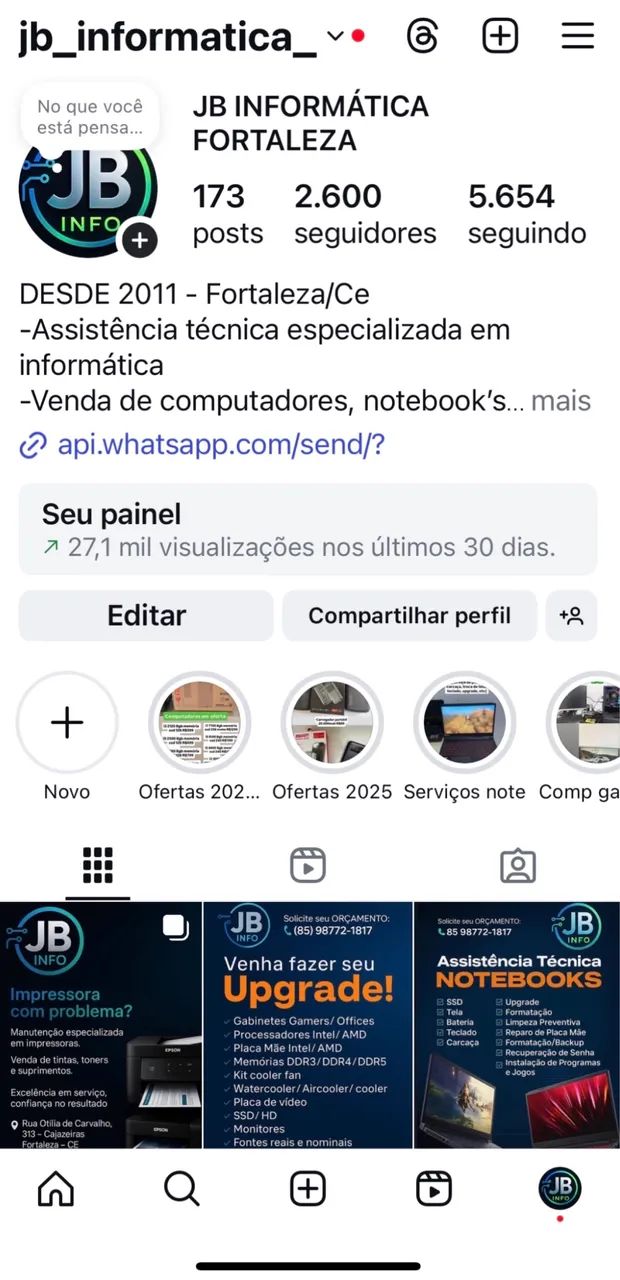Switch to the tagged photos tab
The width and height of the screenshot is (620, 1280).
(x=517, y=865)
